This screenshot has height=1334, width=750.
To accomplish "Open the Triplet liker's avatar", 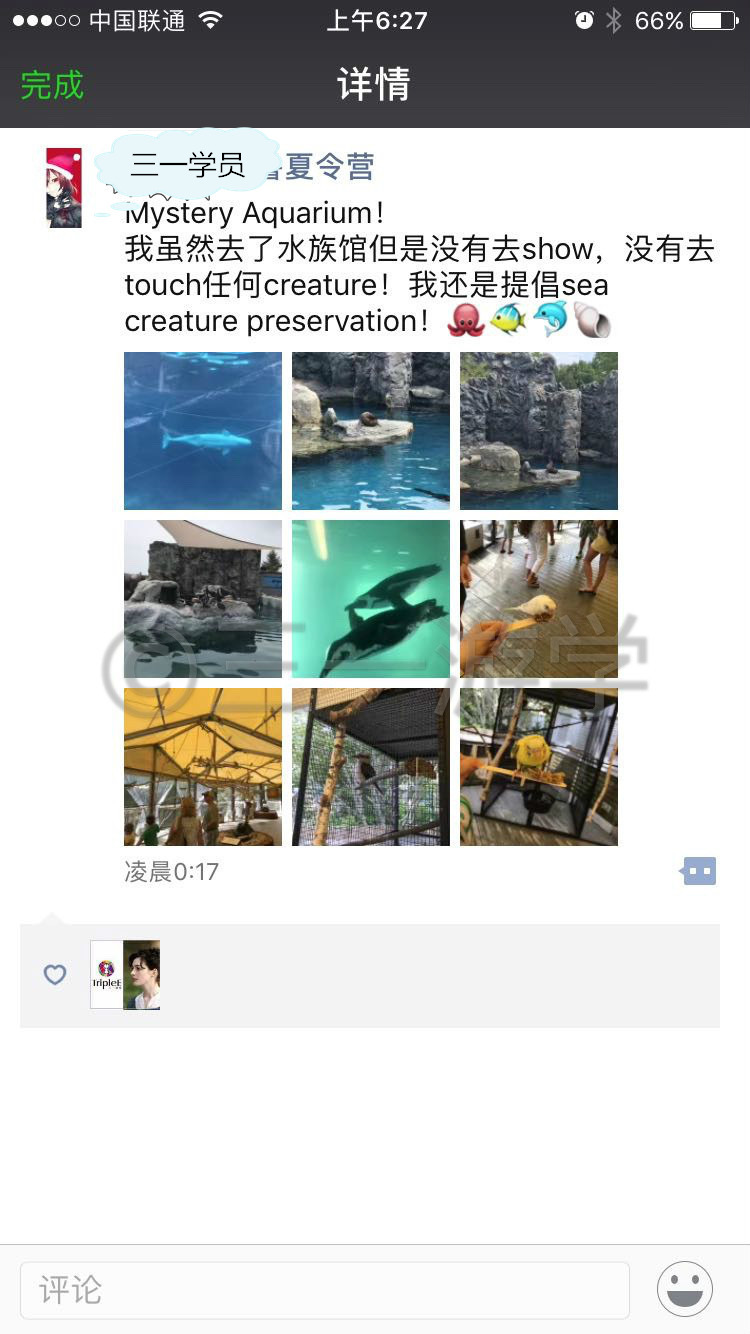I will pyautogui.click(x=106, y=974).
